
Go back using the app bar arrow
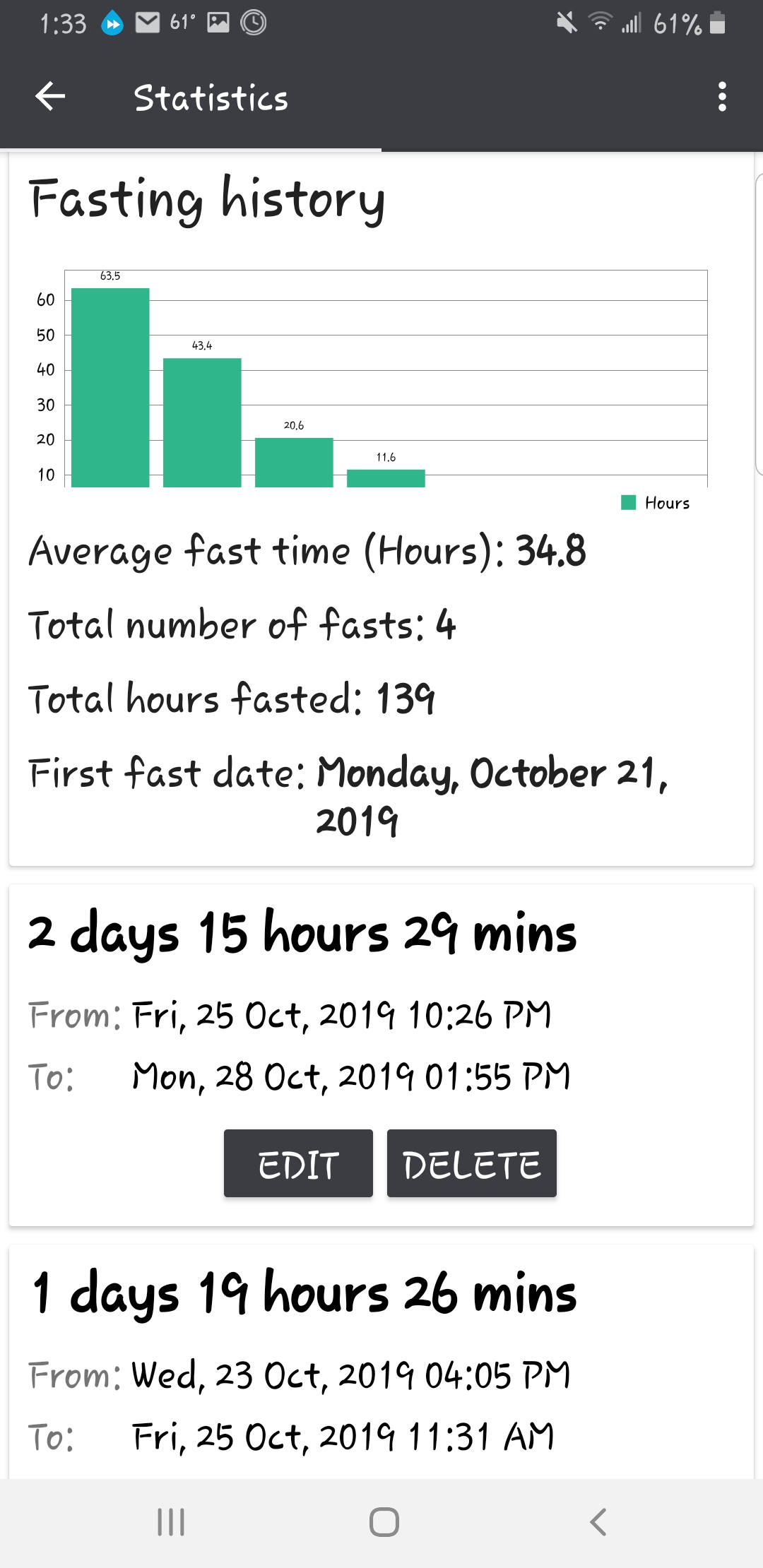(x=50, y=97)
